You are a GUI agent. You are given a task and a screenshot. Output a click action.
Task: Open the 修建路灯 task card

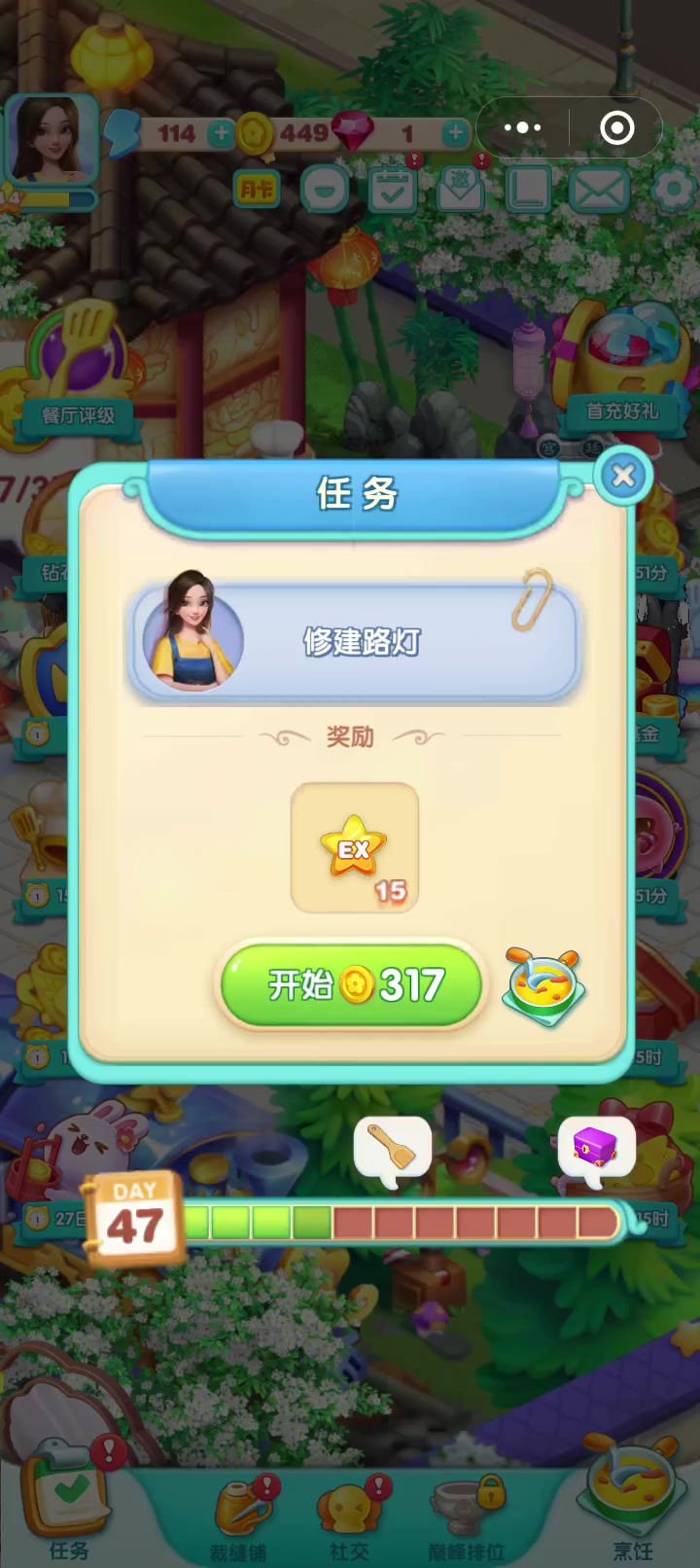(355, 641)
